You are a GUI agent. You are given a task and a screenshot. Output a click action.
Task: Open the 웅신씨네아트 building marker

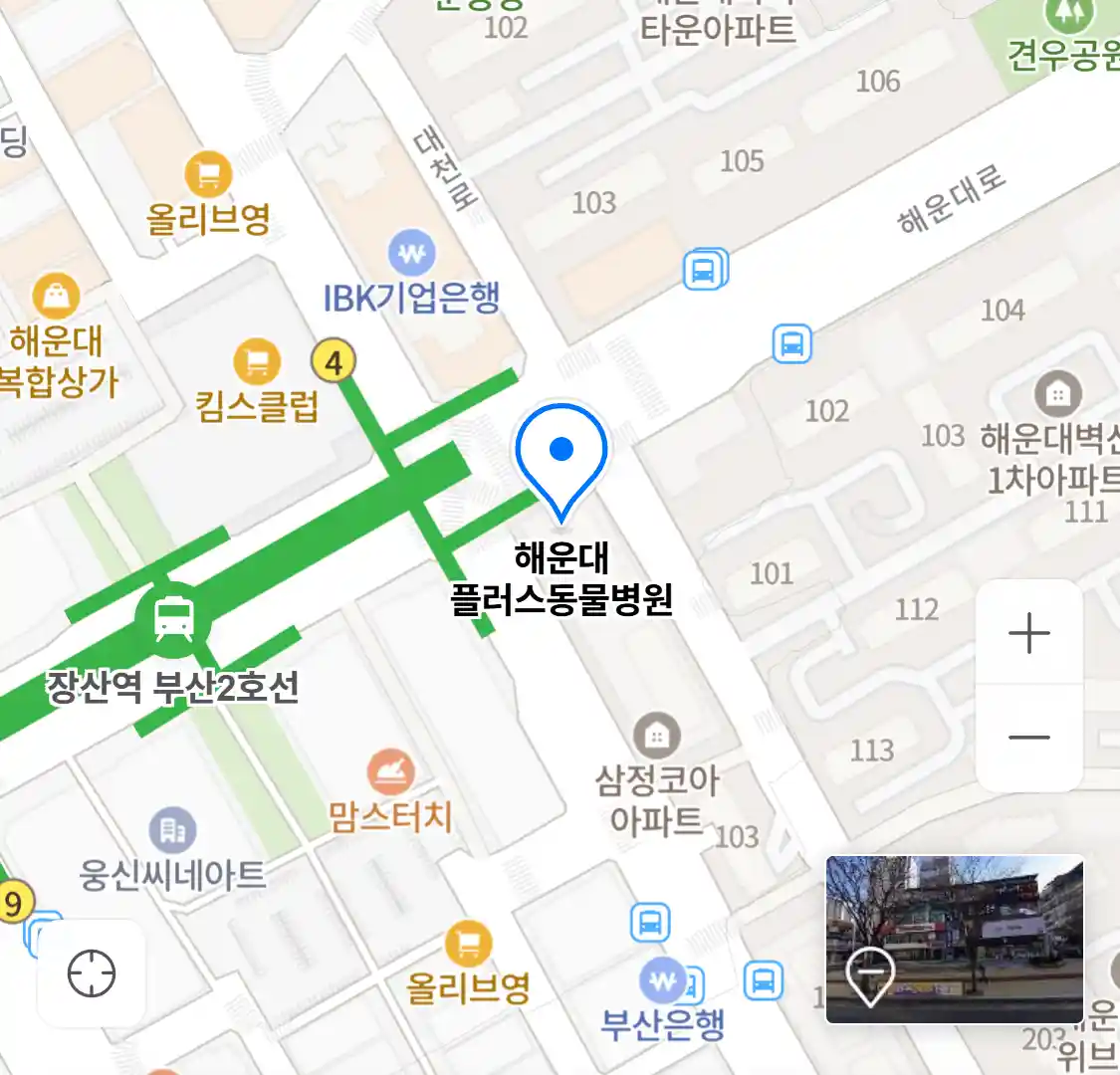point(173,829)
